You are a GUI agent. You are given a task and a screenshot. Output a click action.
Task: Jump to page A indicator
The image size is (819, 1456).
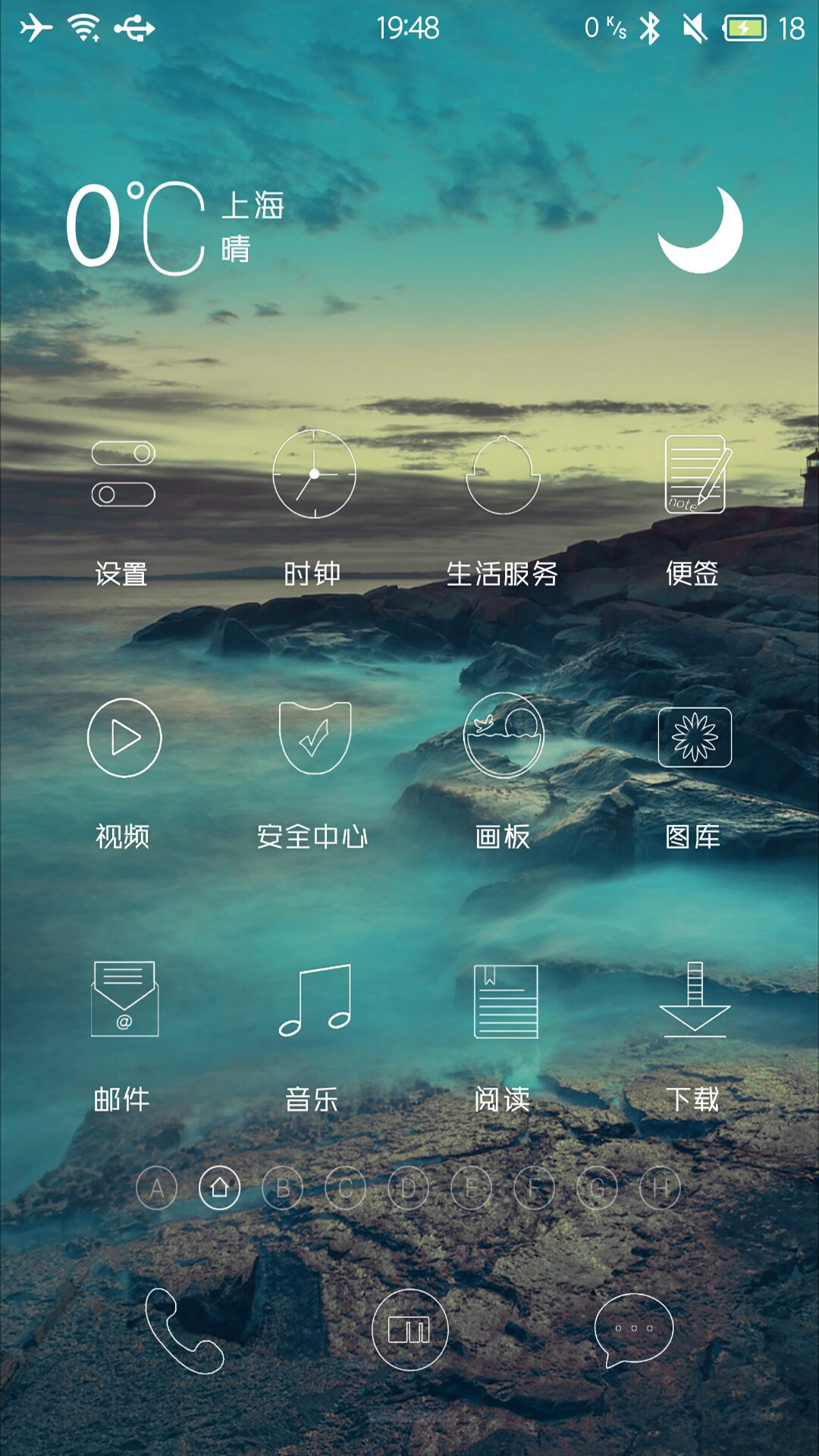coord(156,1188)
